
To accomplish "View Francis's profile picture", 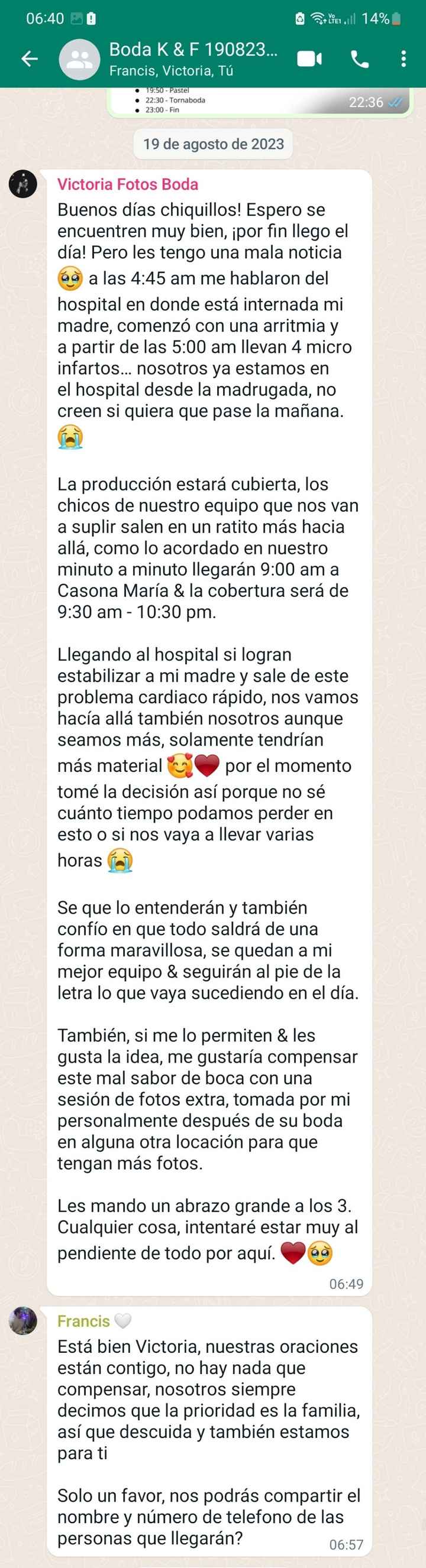I will click(23, 1320).
